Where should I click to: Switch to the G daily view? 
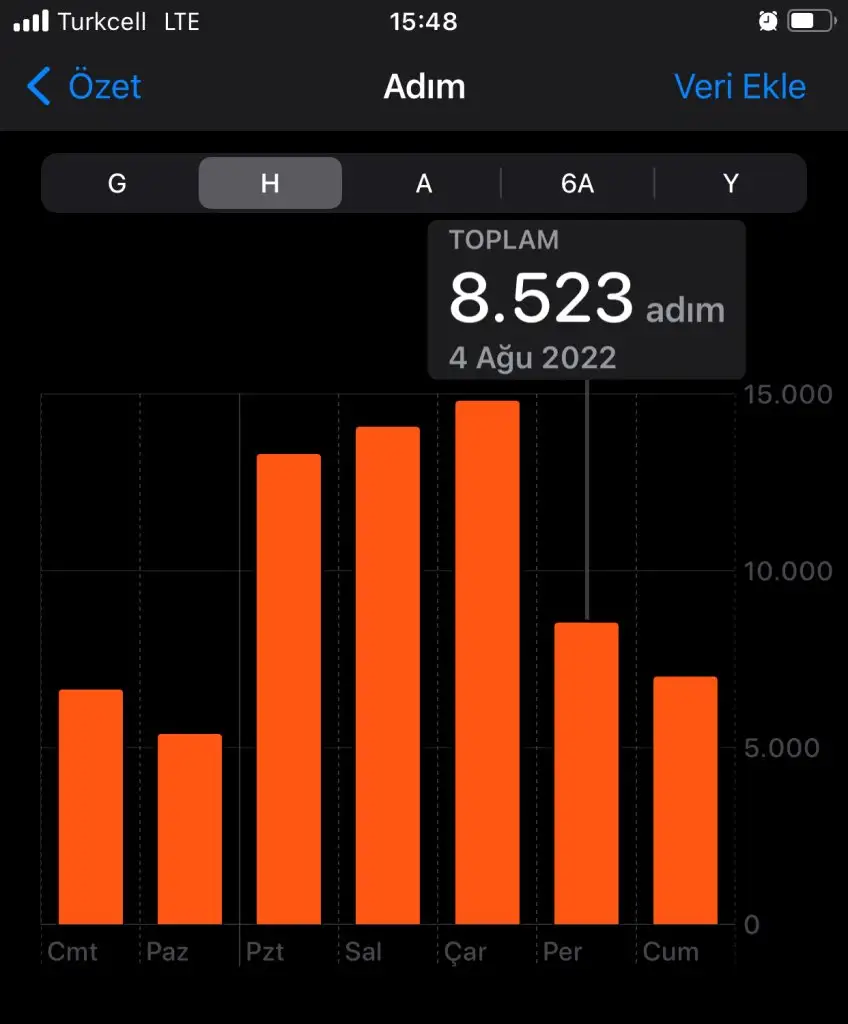[x=117, y=184]
